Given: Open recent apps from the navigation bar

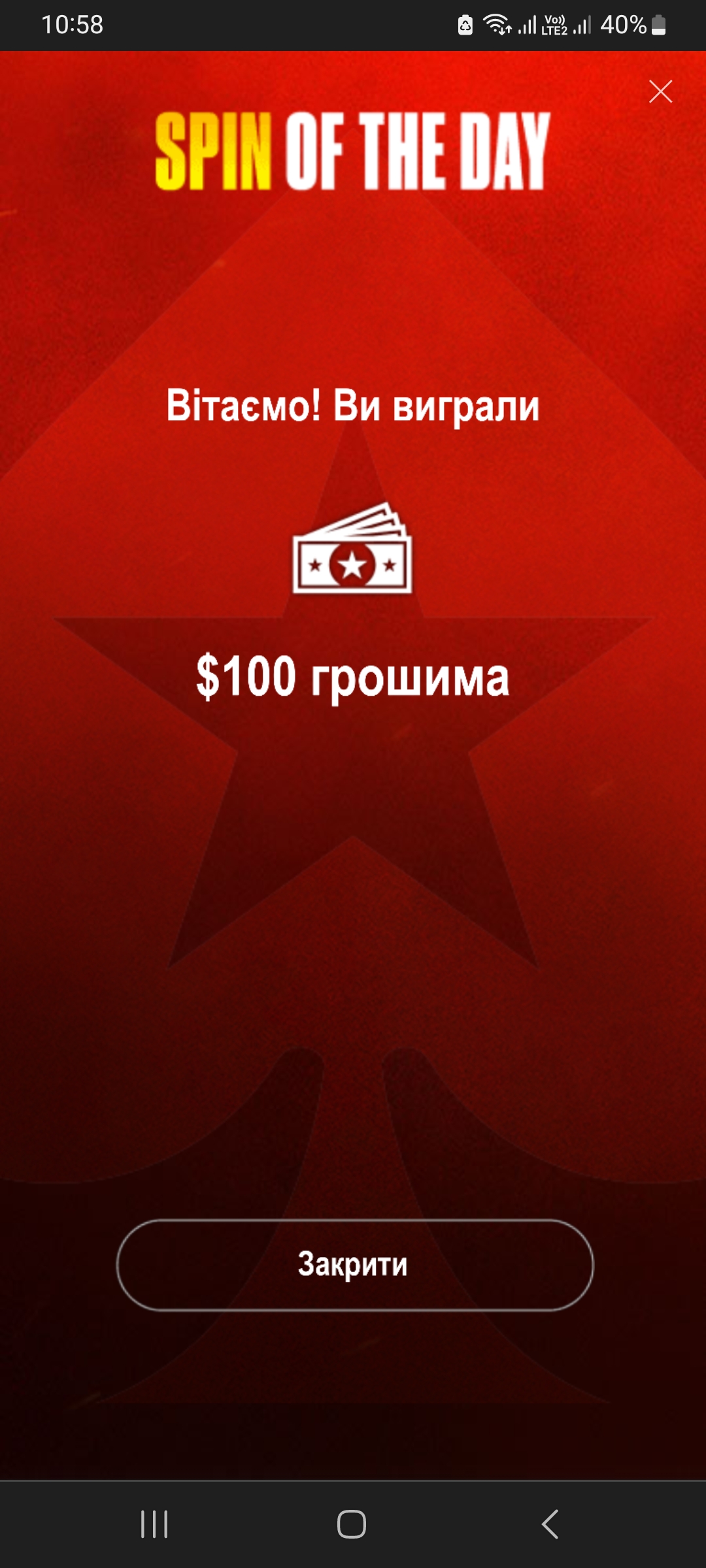Looking at the screenshot, I should 154,1524.
